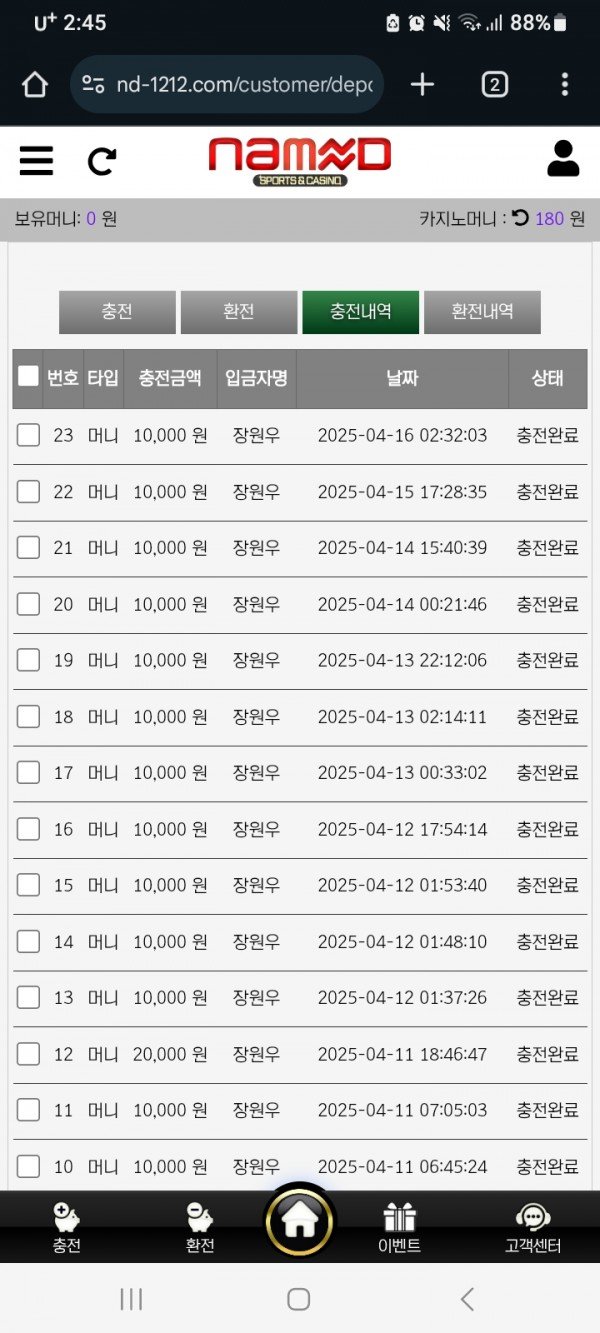
Task: Mark the checkbox for row 12
Action: (x=28, y=1054)
